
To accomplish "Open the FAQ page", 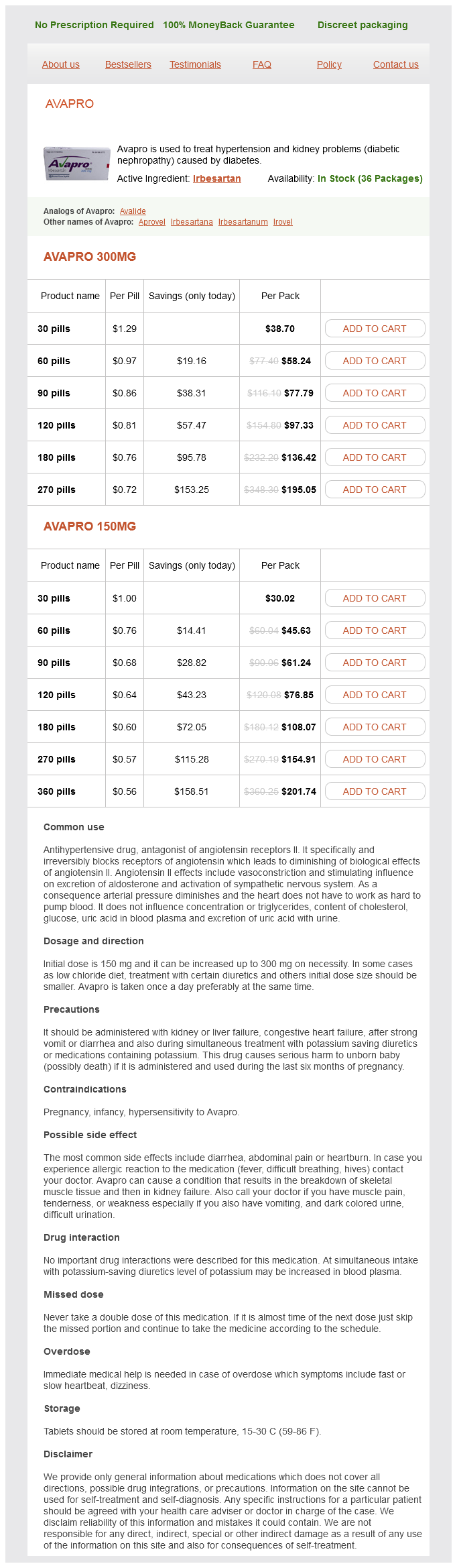I will pyautogui.click(x=262, y=64).
